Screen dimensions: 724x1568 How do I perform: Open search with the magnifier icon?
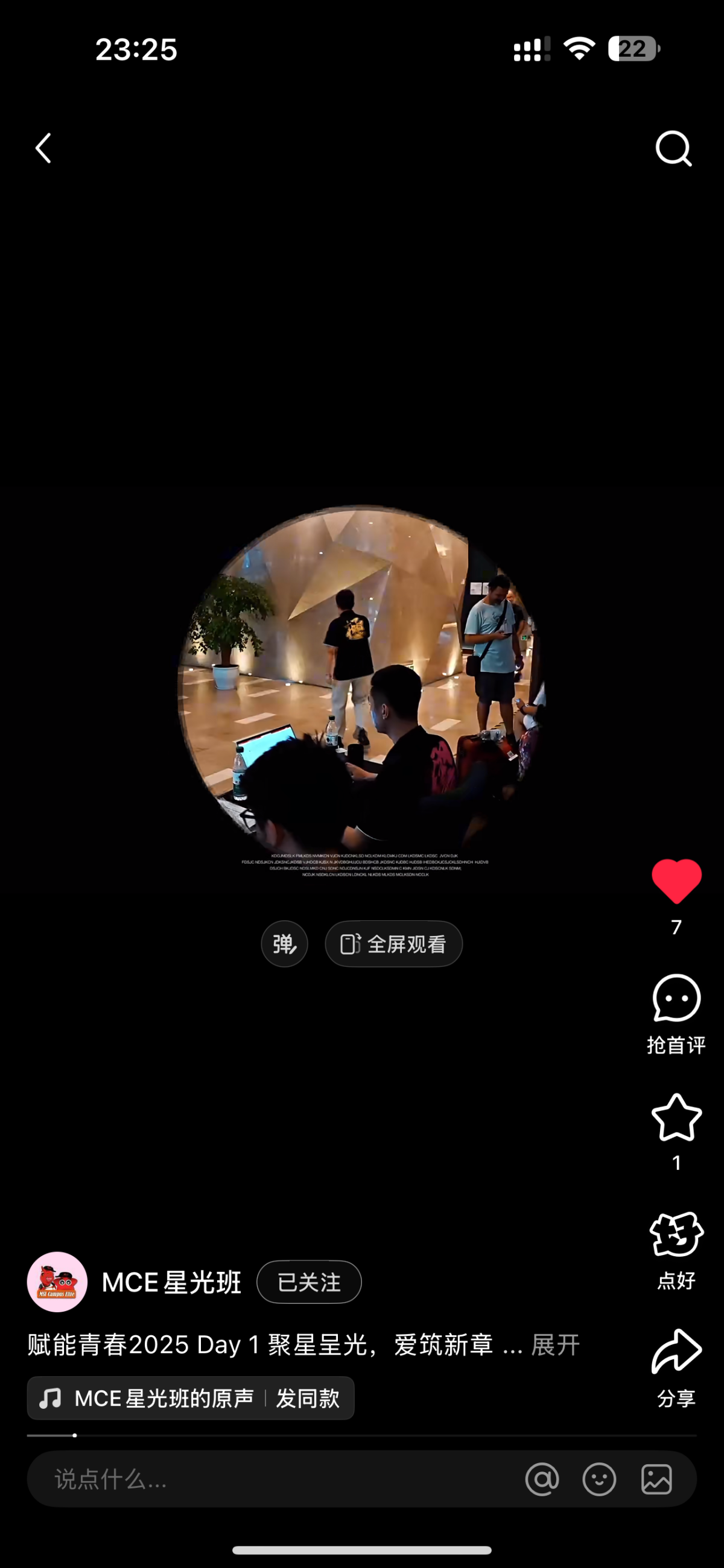pos(673,148)
